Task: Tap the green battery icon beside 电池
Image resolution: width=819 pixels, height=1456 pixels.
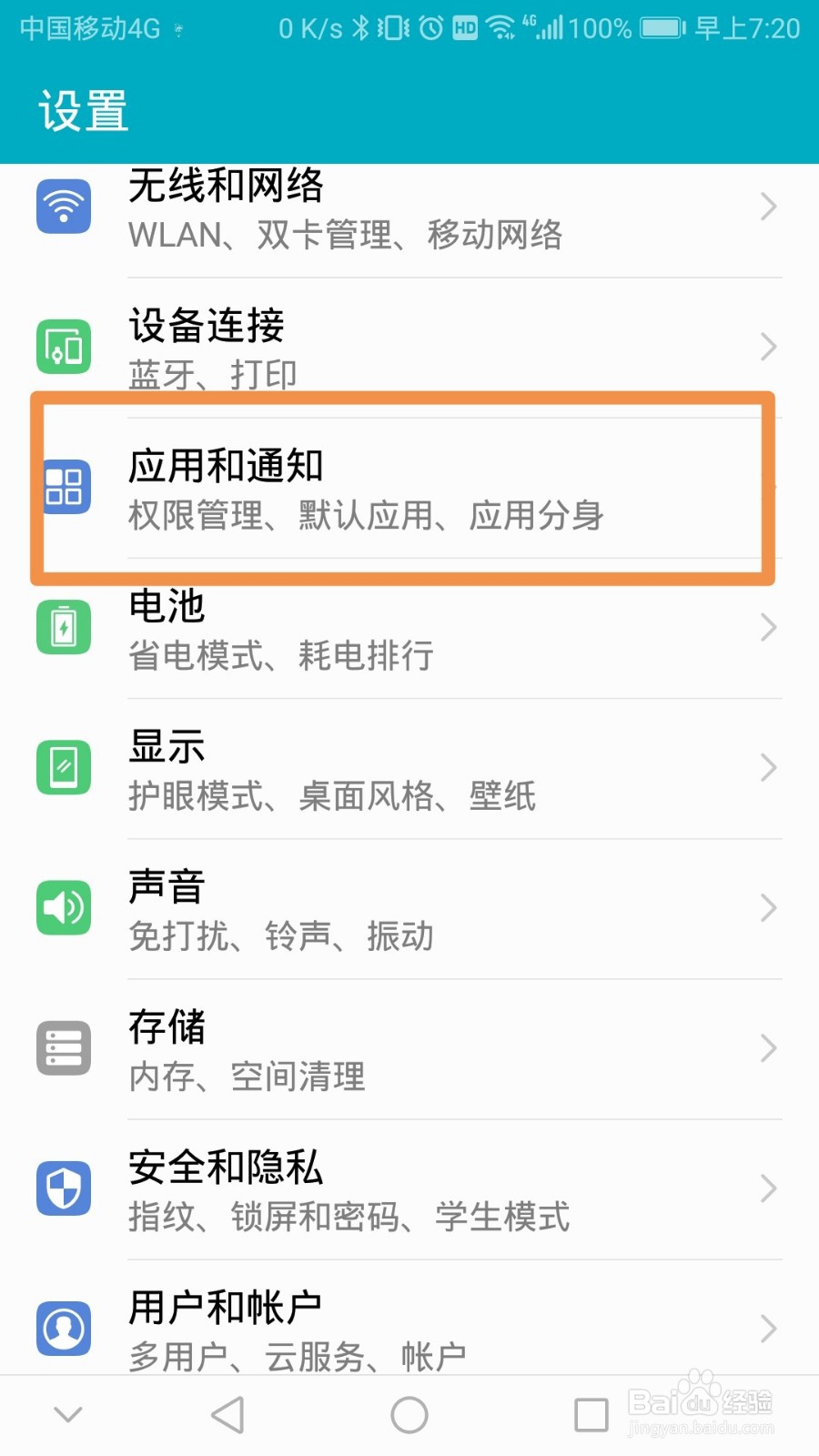Action: tap(63, 627)
